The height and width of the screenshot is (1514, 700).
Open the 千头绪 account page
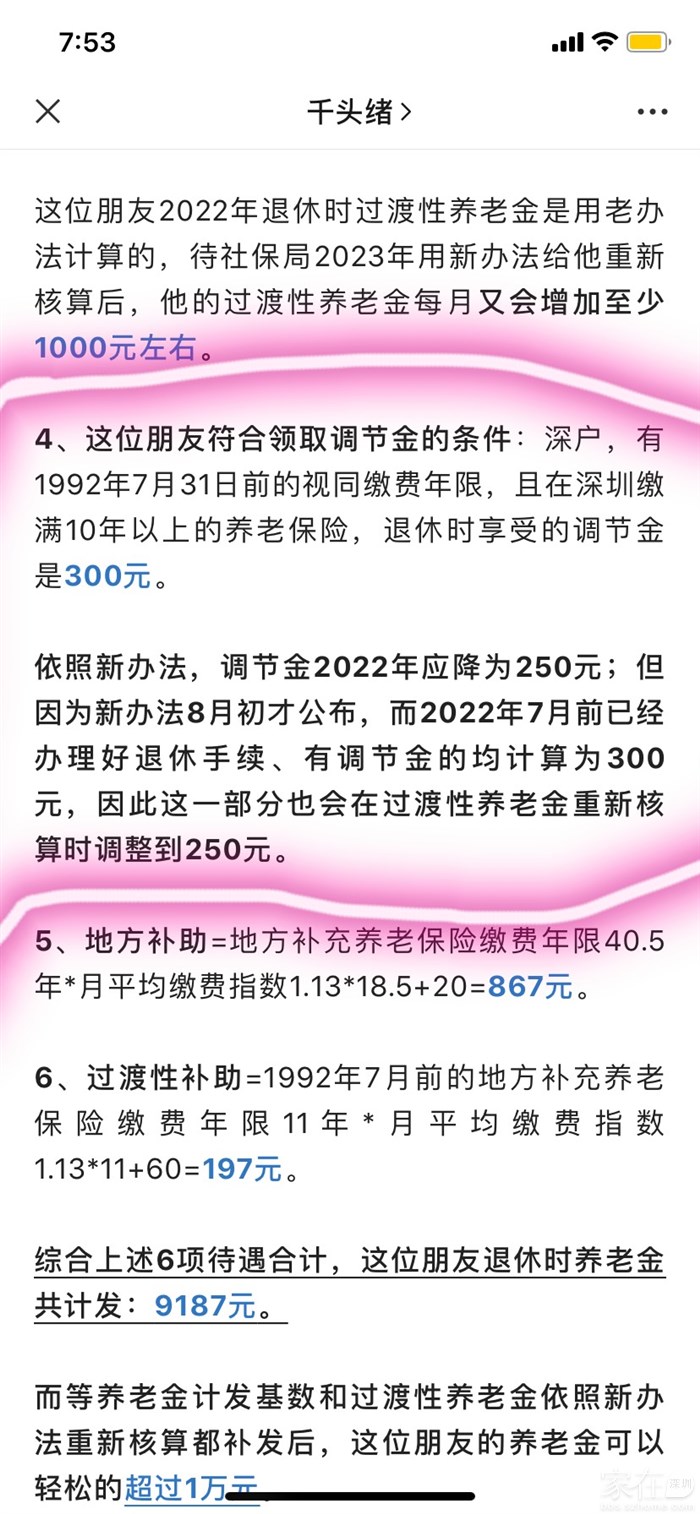click(358, 111)
